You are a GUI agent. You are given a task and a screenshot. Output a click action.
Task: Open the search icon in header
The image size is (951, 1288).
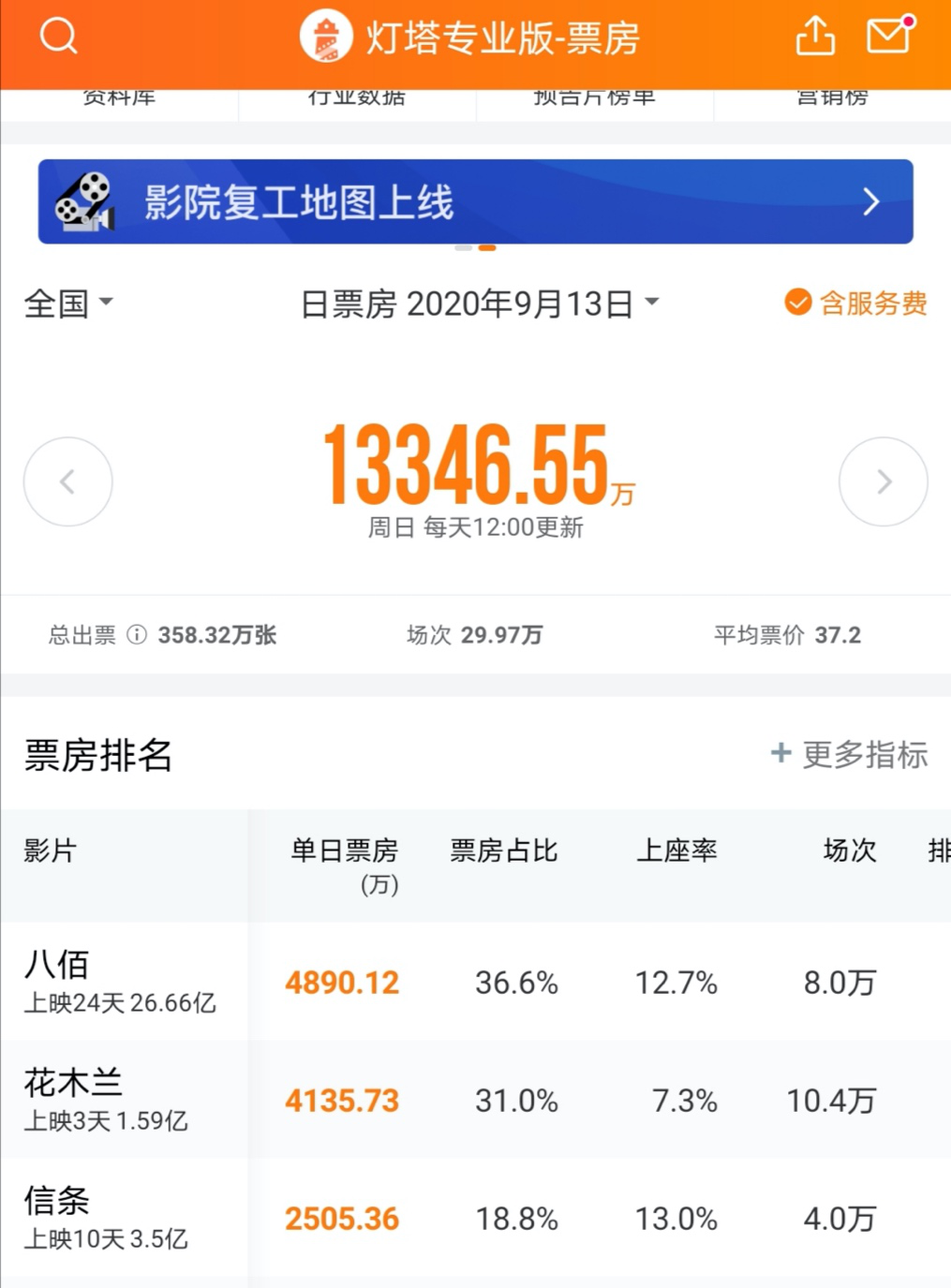click(x=58, y=37)
